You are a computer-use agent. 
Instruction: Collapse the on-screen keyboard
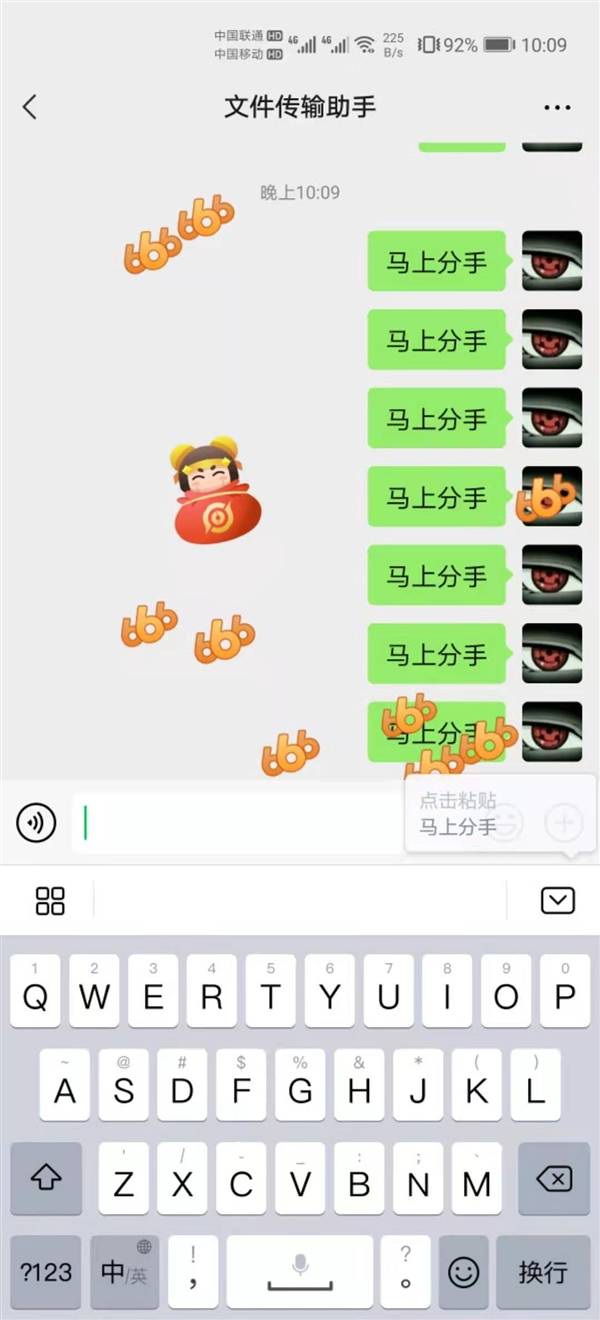(x=557, y=900)
